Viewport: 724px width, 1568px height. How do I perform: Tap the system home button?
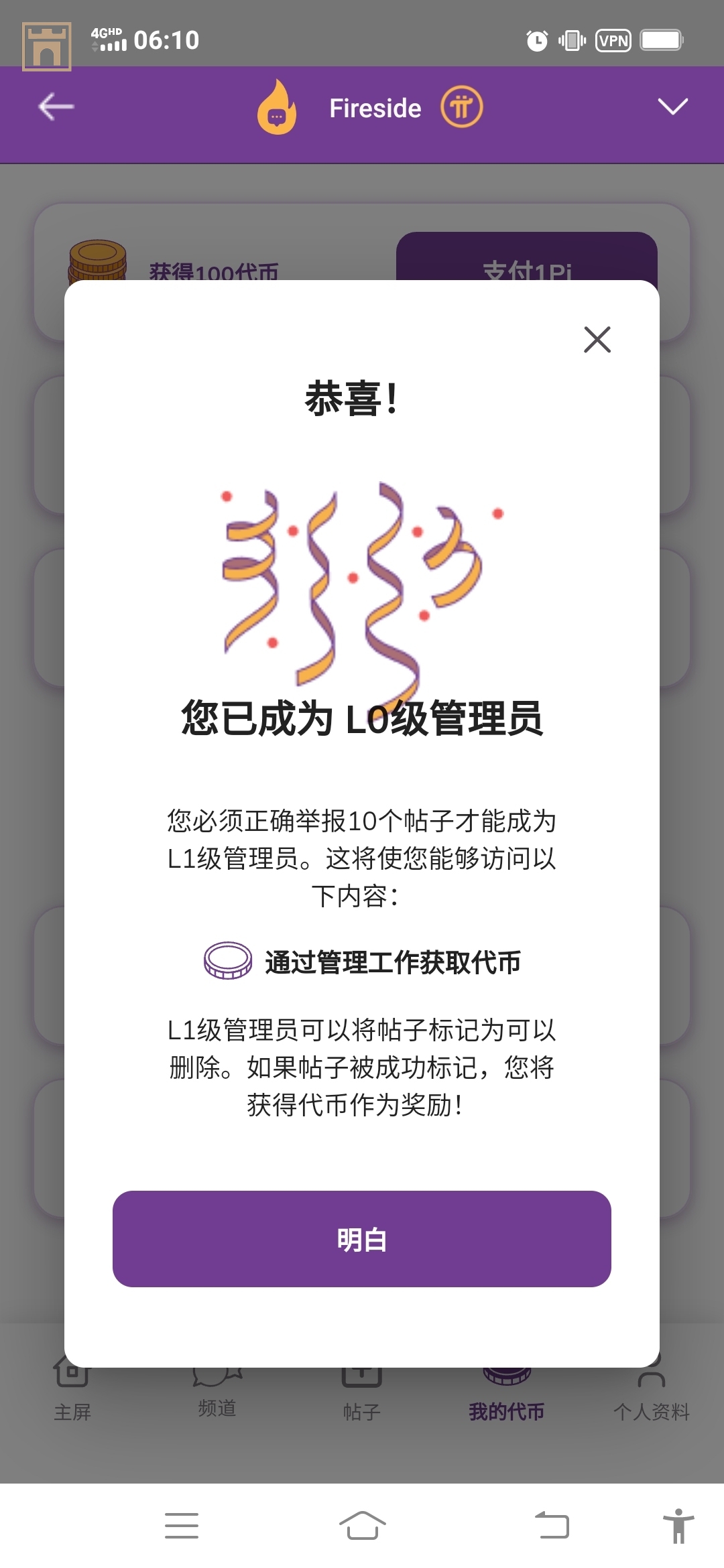click(362, 1526)
